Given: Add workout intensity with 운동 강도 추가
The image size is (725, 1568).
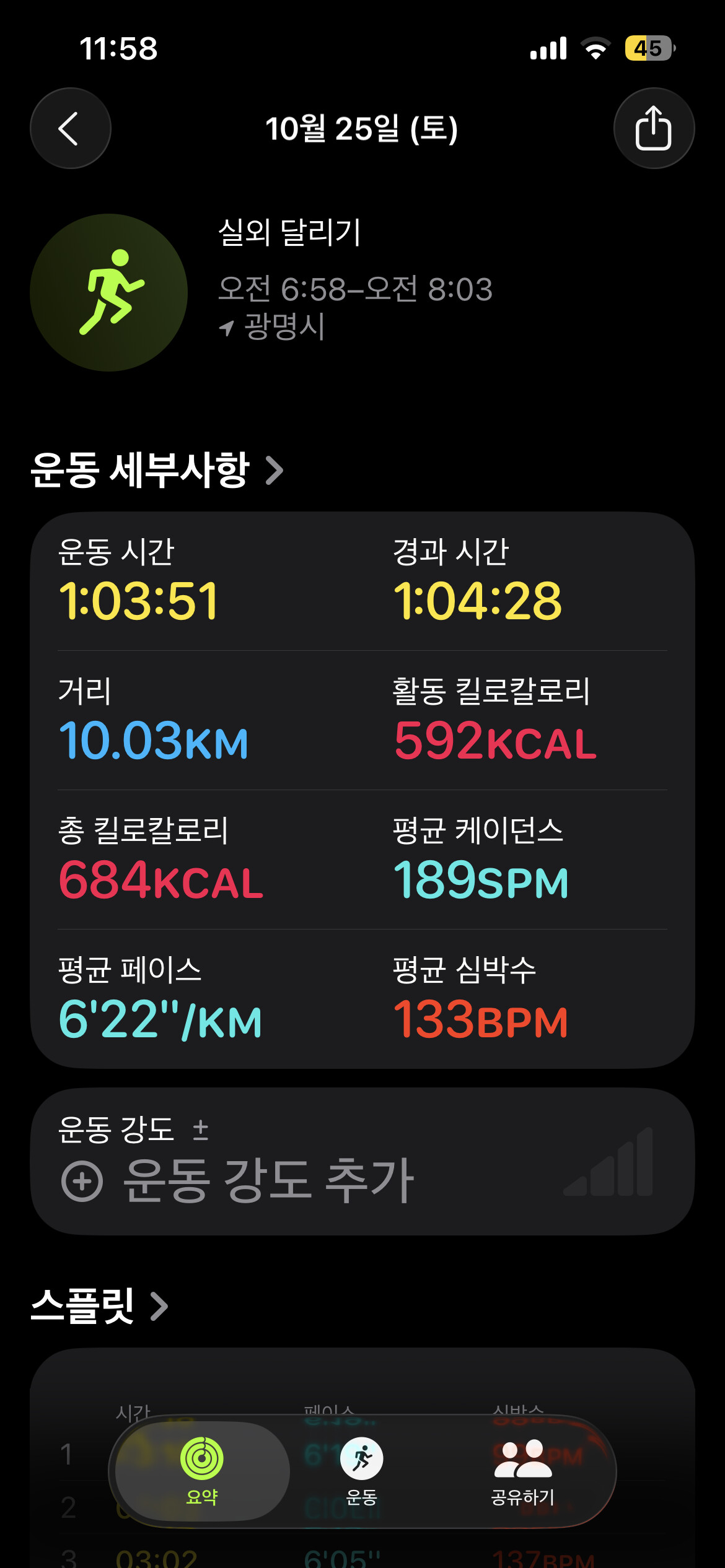Looking at the screenshot, I should pos(239,1180).
